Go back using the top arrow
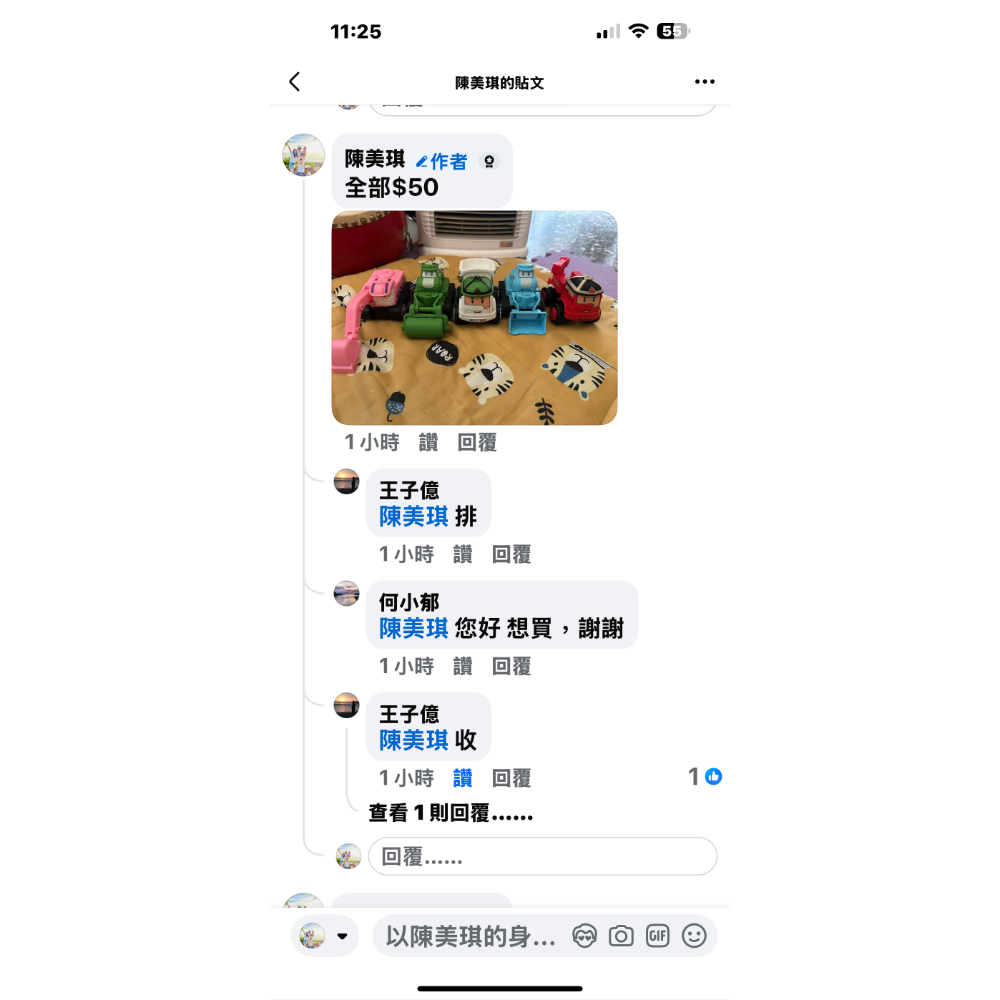 294,82
